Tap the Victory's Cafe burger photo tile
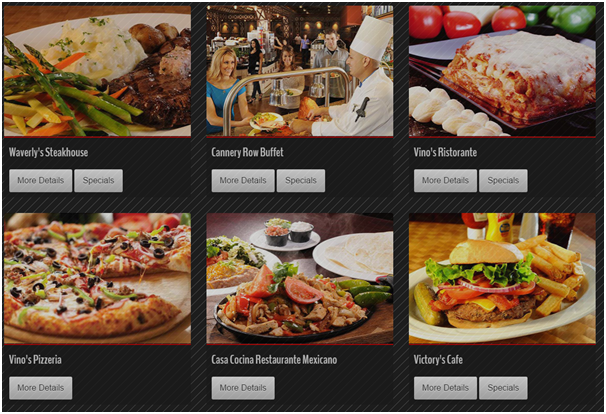This screenshot has width=606, height=414. pos(502,278)
